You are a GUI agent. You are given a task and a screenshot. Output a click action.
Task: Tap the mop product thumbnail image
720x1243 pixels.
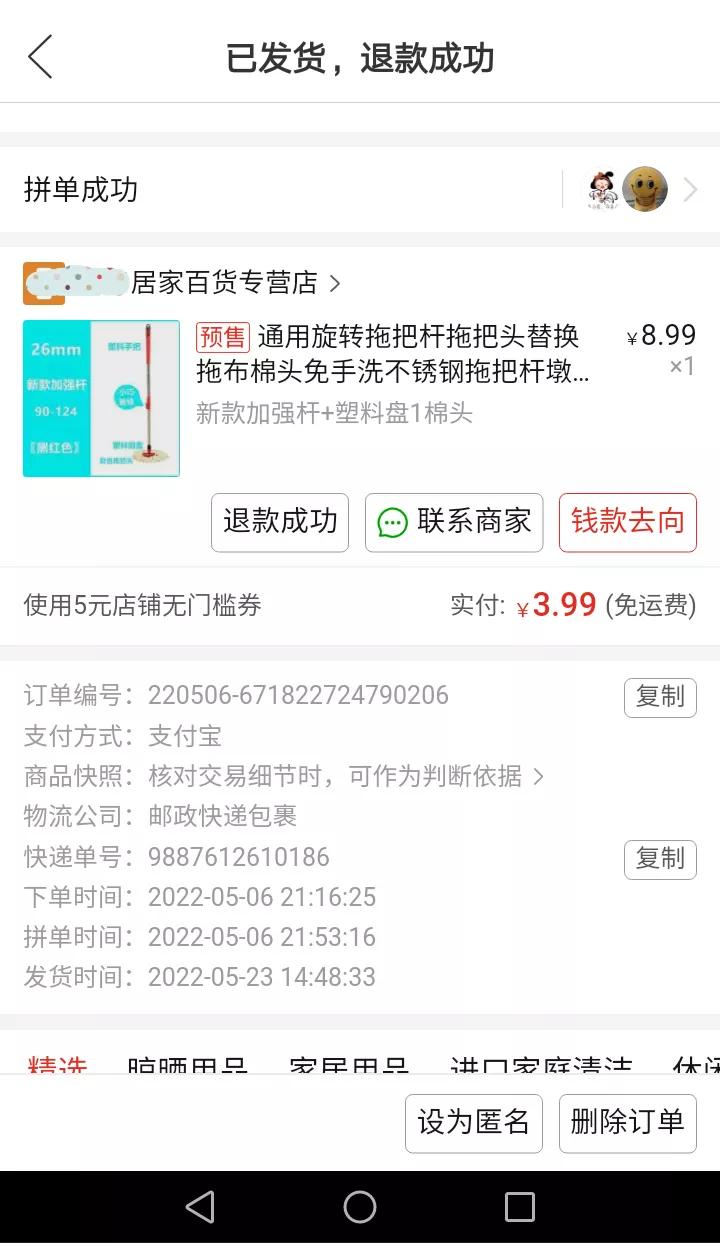point(101,398)
